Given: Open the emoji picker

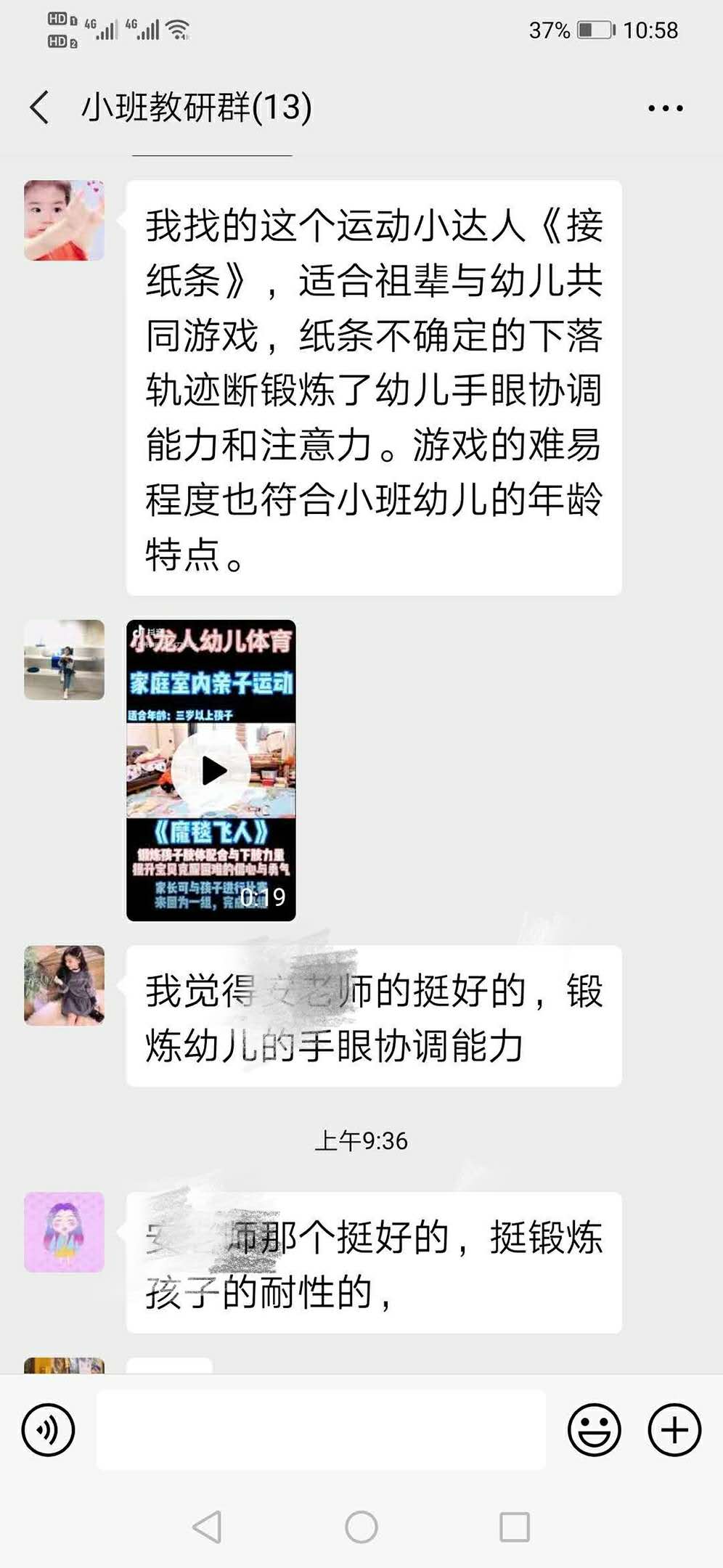Looking at the screenshot, I should point(594,1430).
